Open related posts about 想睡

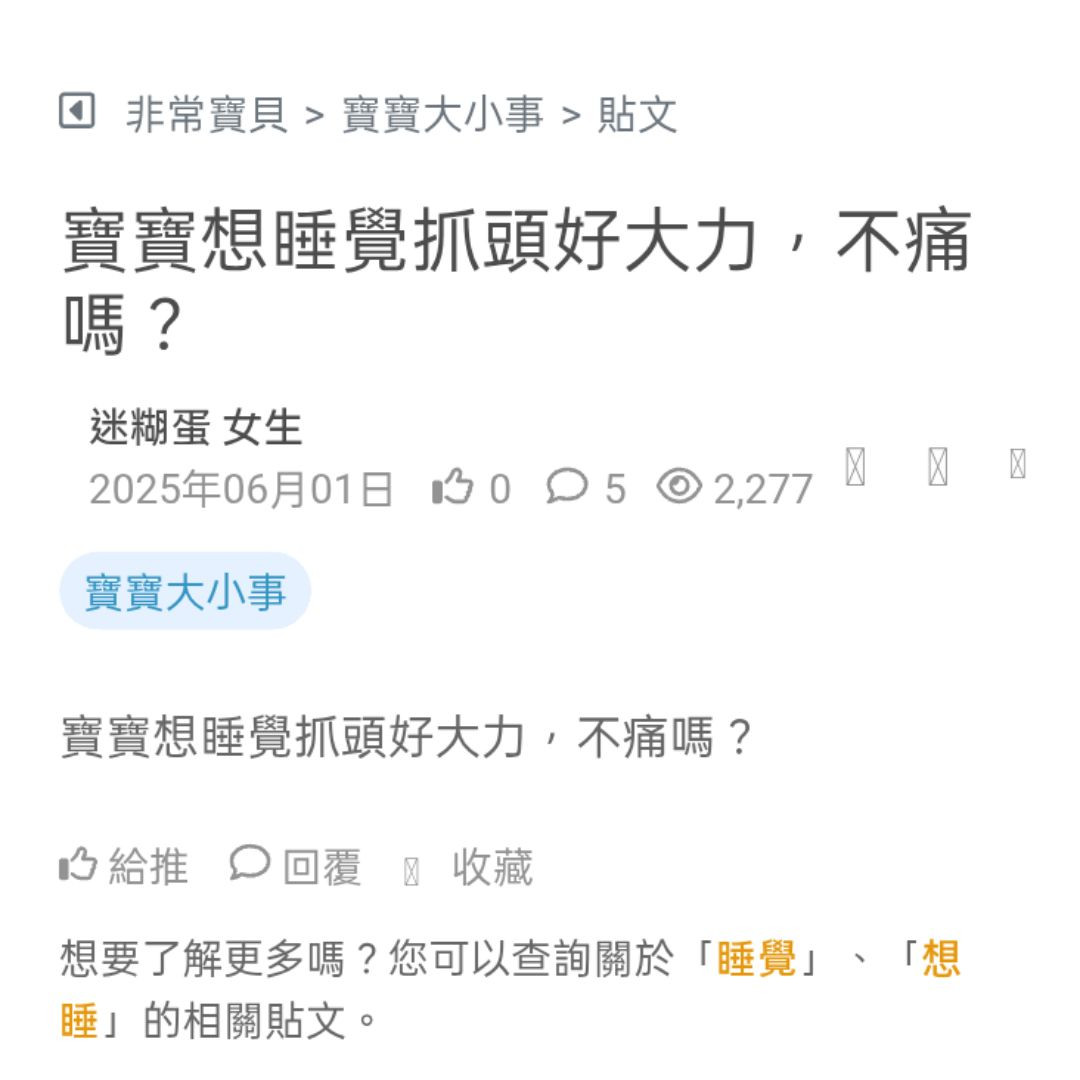940,960
